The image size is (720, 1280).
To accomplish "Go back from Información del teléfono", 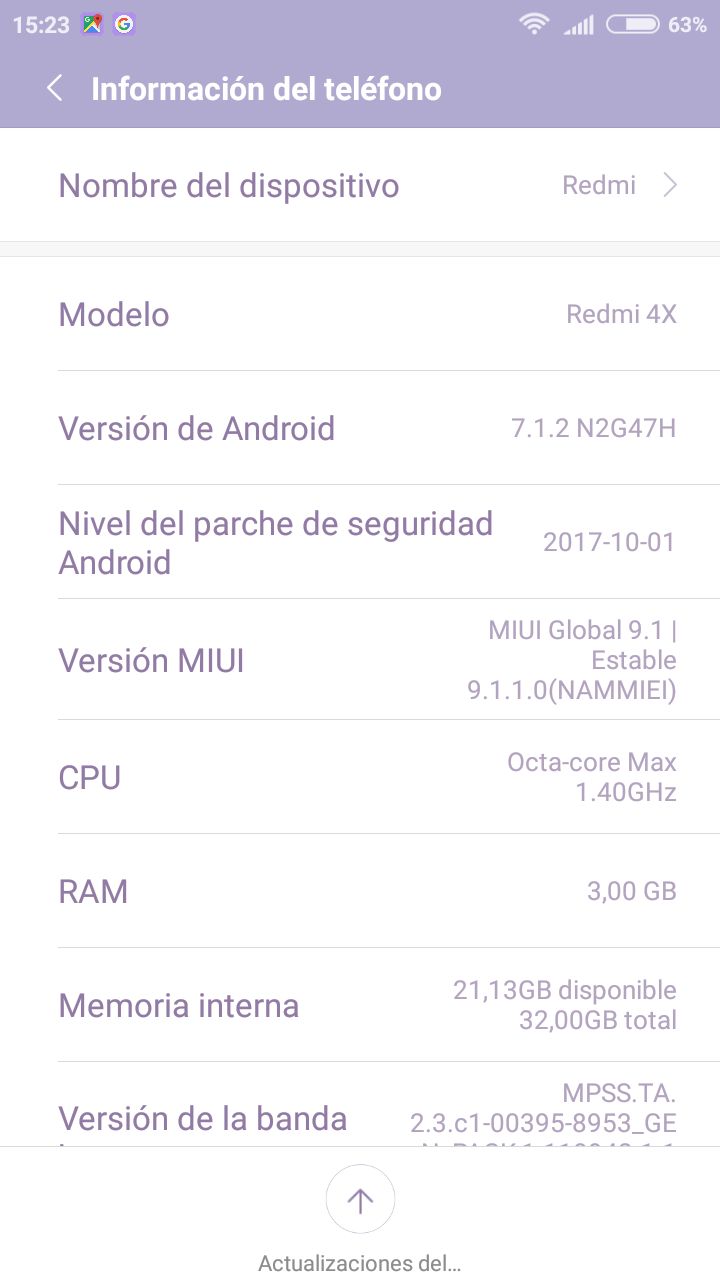I will click(x=54, y=88).
